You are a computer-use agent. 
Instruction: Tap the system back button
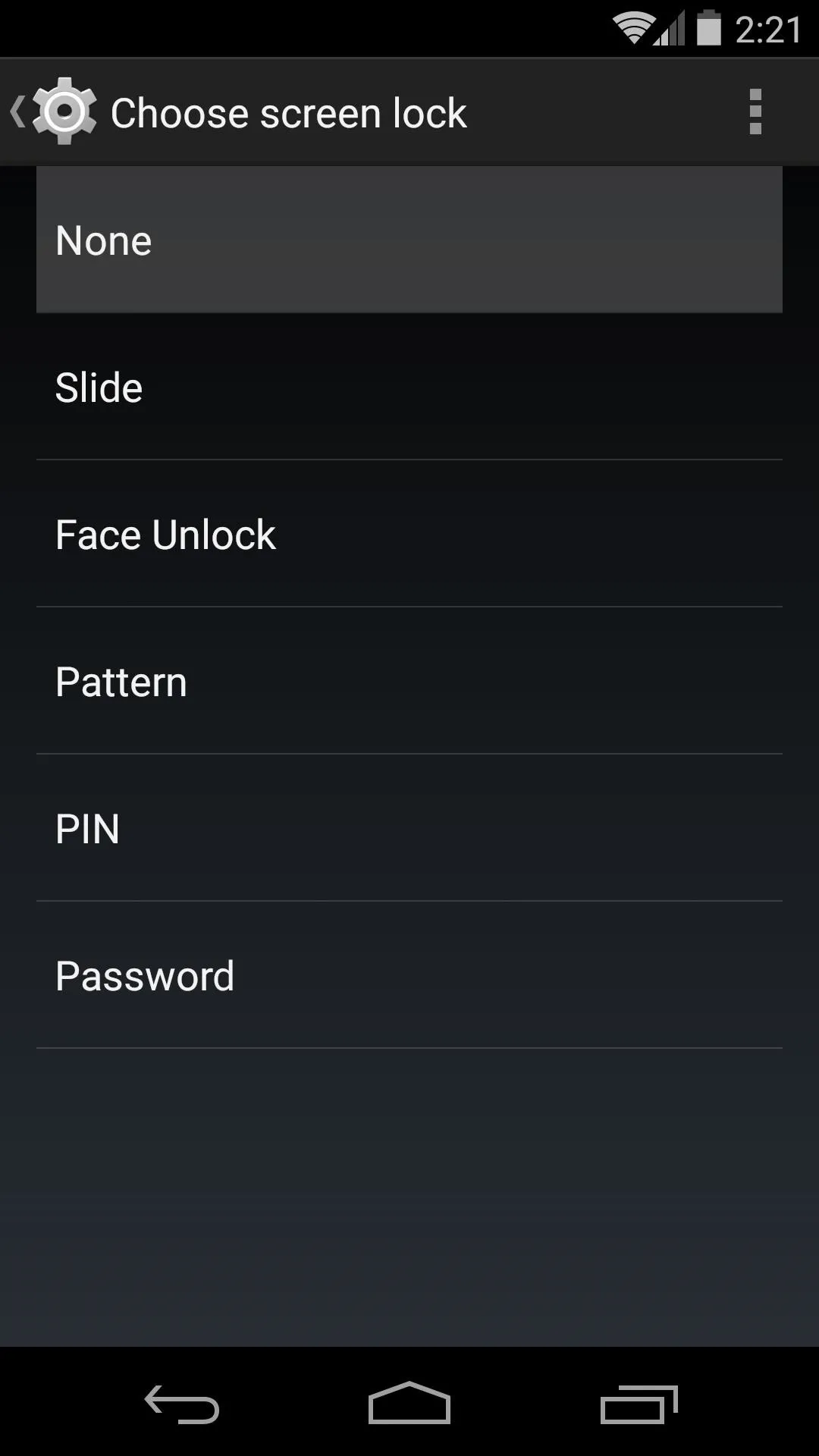[182, 1404]
